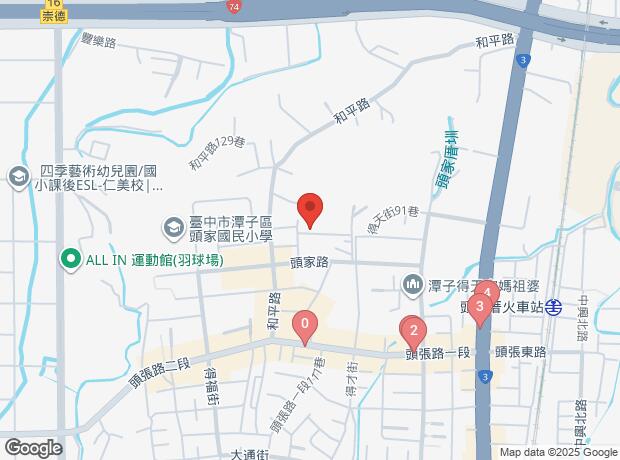This screenshot has height=460, width=620.
Task: Select map marker number 4
Action: 487,291
